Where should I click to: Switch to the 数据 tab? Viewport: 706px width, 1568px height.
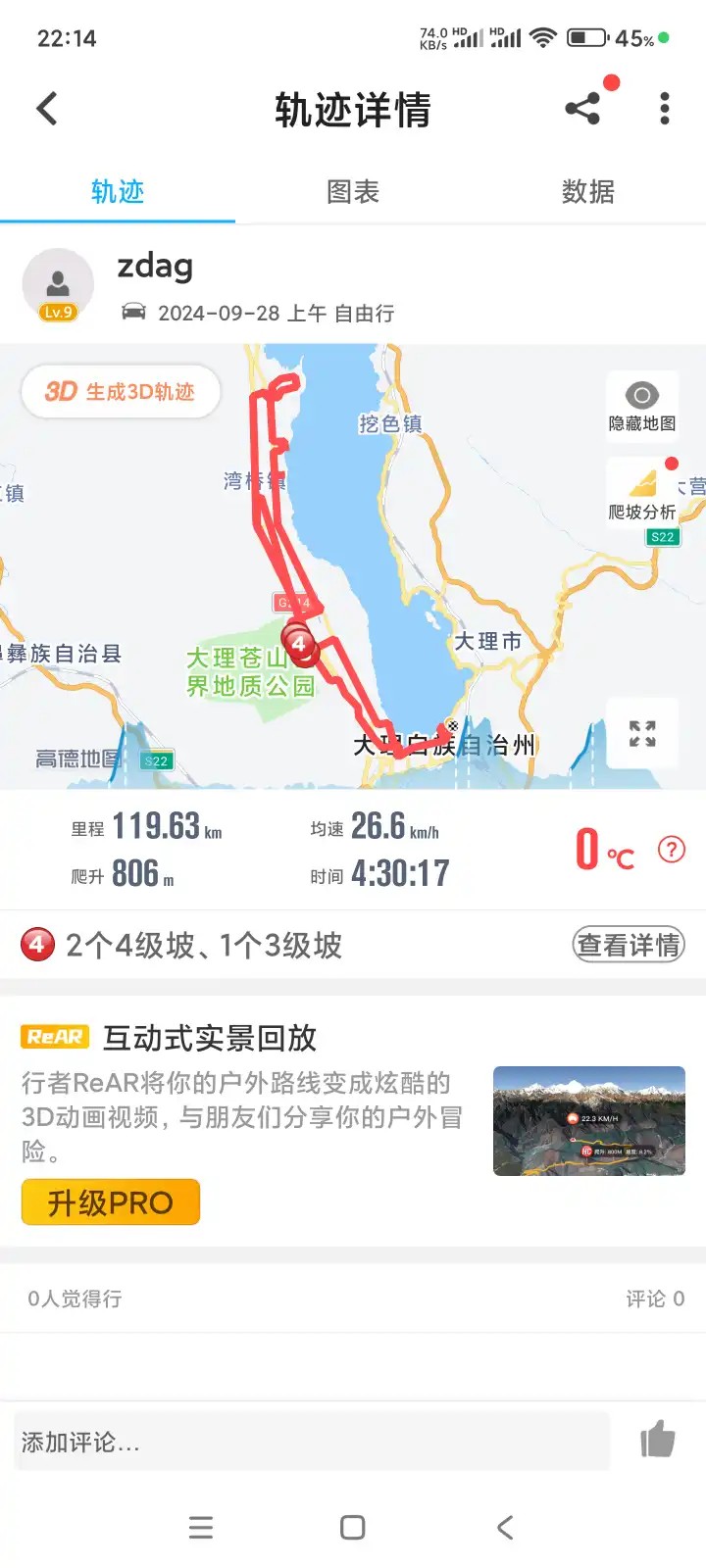tap(588, 192)
